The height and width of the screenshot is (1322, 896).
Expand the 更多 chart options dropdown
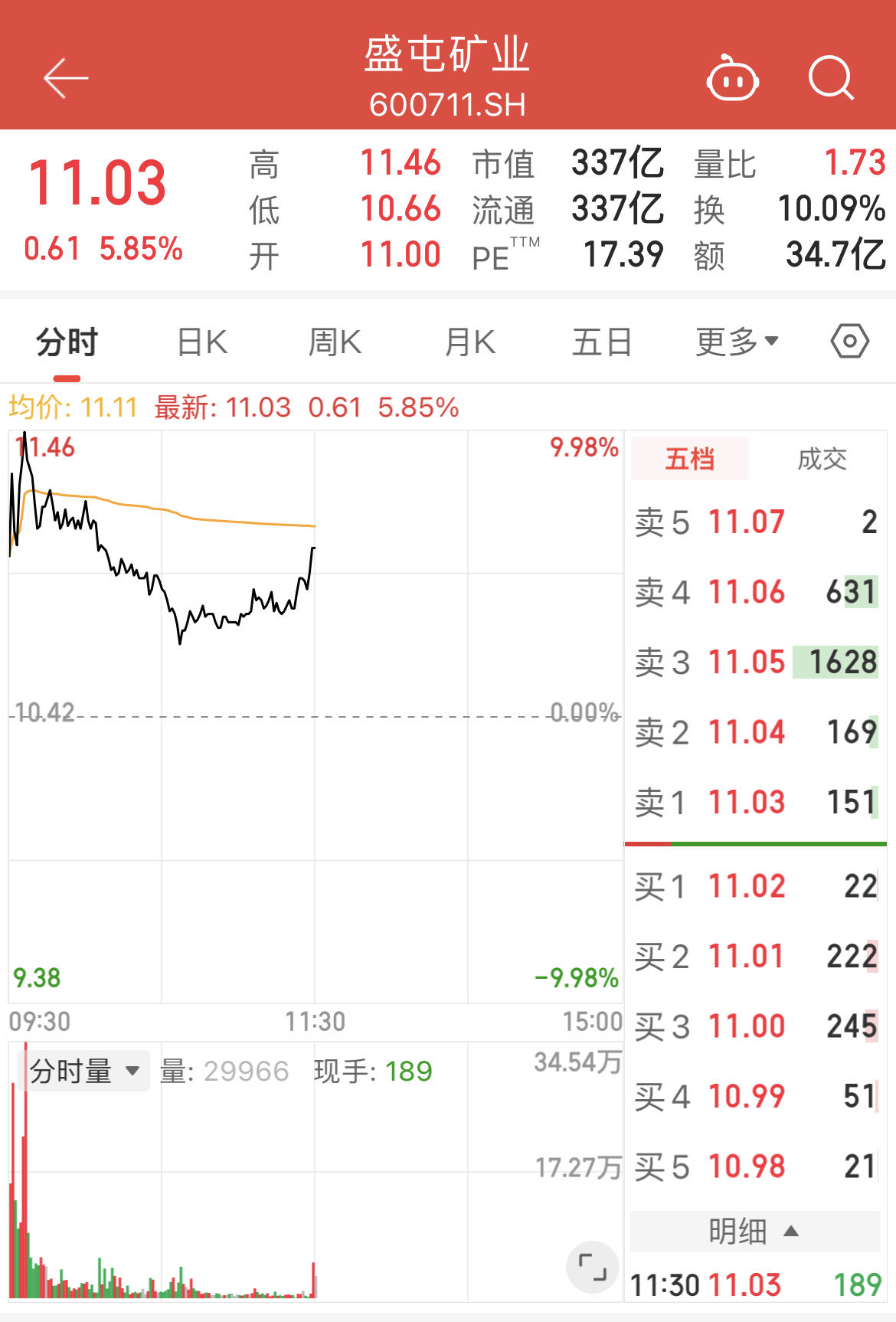coord(737,342)
